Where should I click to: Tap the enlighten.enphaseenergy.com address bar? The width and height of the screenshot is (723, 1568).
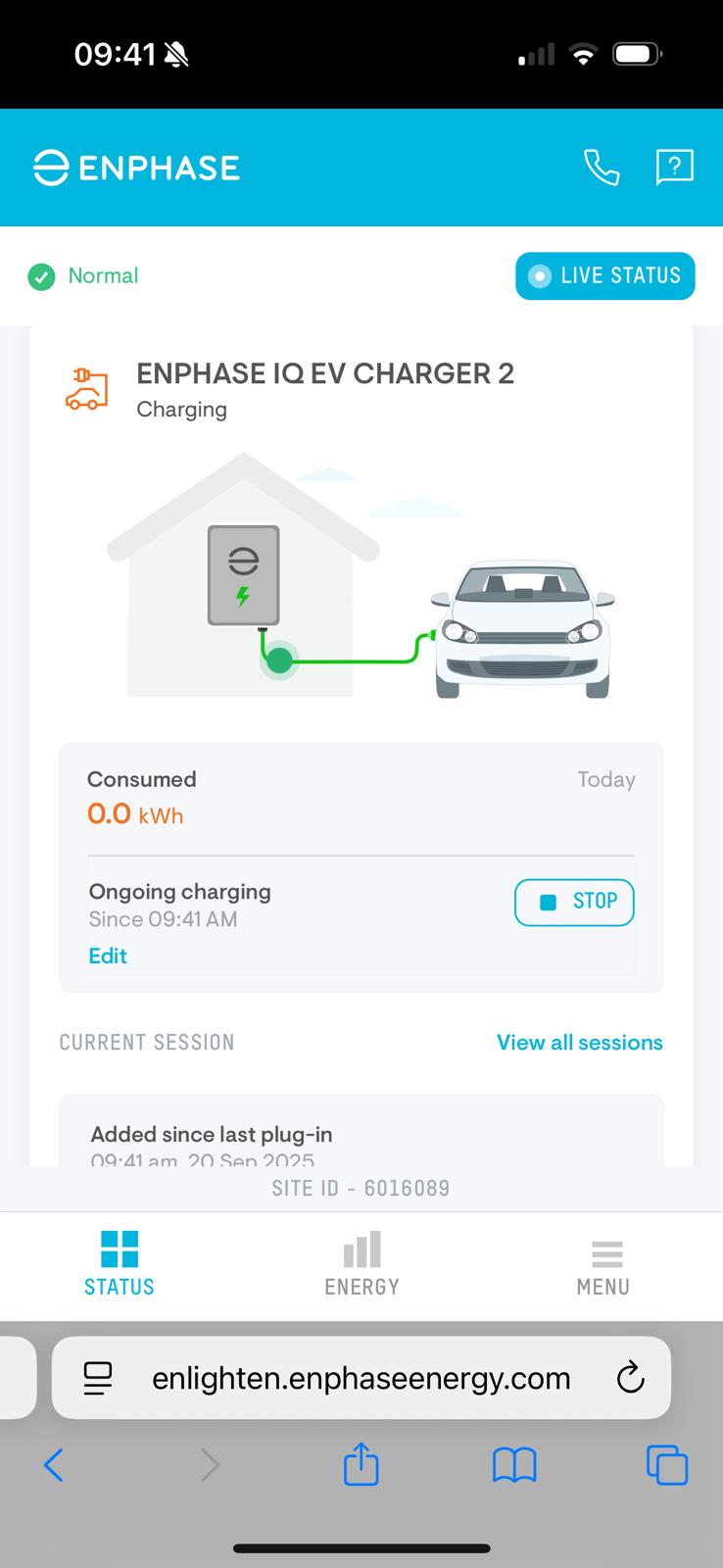361,1378
